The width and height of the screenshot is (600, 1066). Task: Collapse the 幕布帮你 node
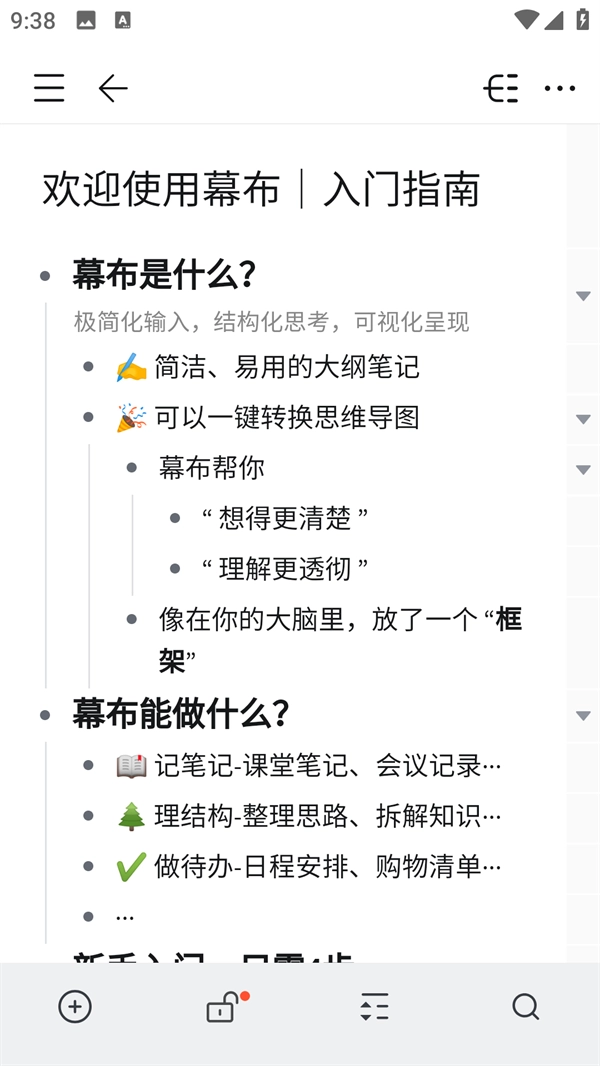pos(583,469)
